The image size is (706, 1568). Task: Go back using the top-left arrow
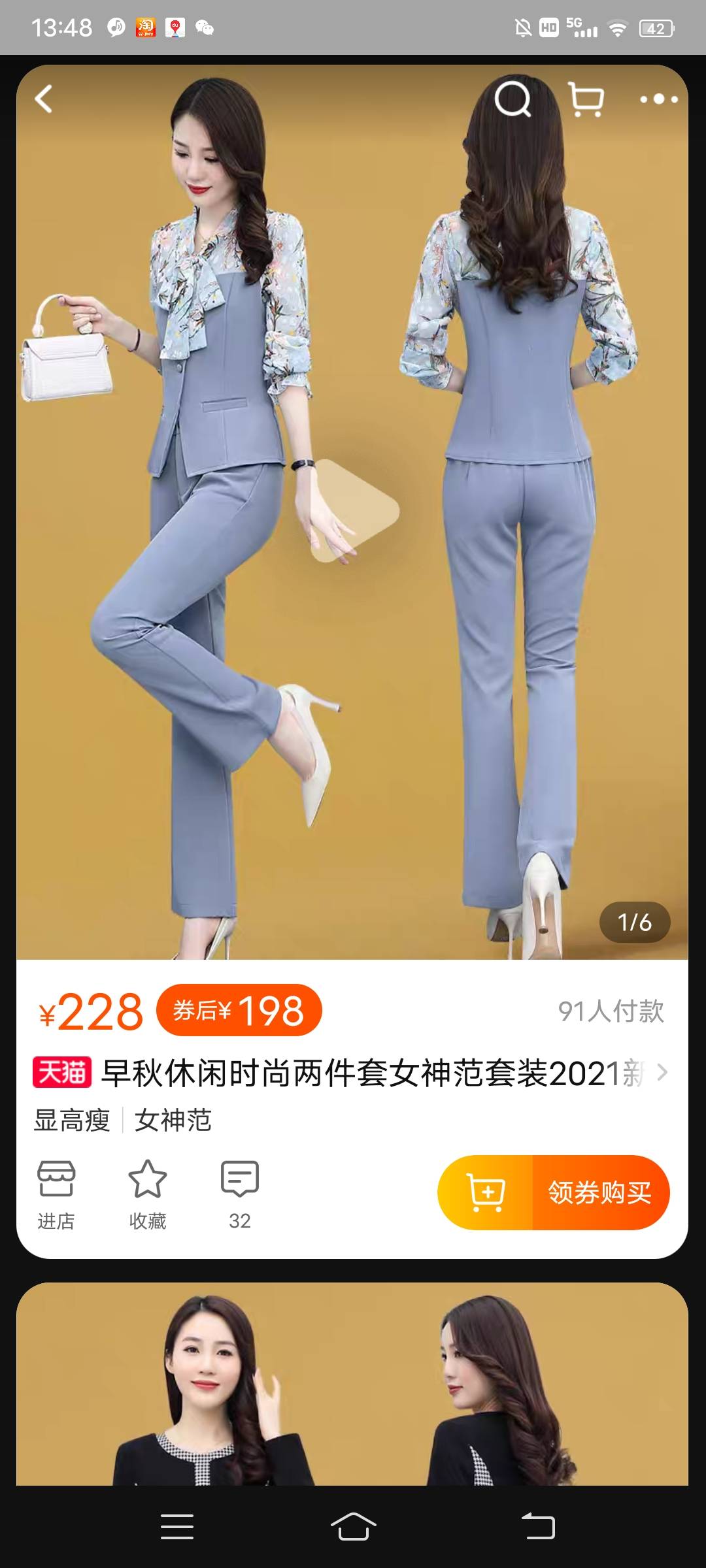click(44, 99)
